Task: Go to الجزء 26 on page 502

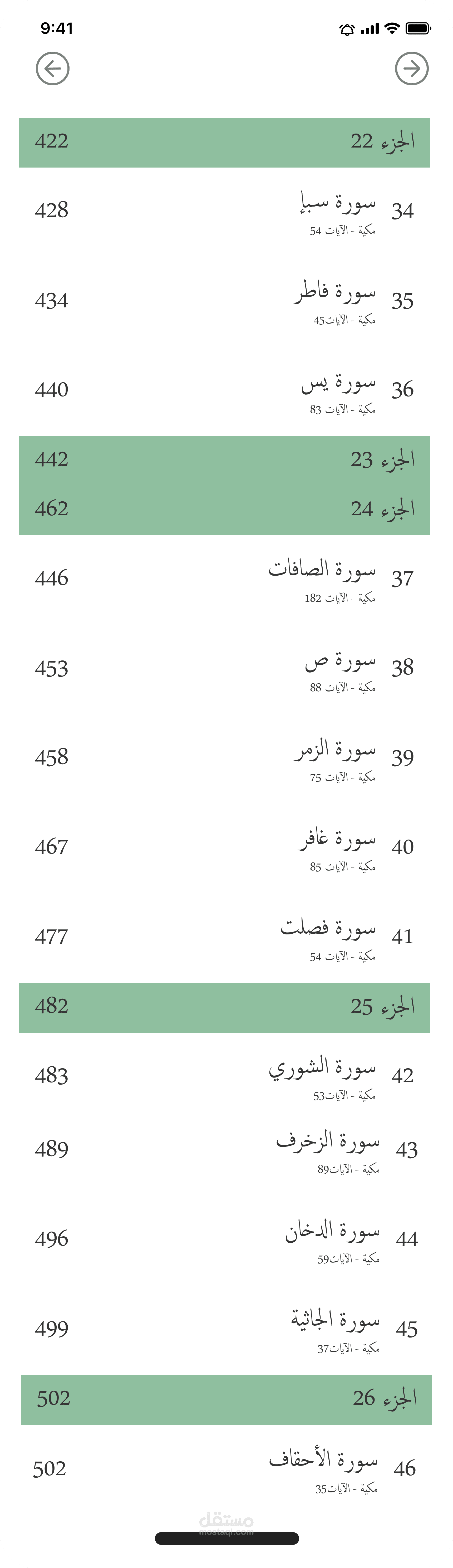Action: (x=226, y=1399)
